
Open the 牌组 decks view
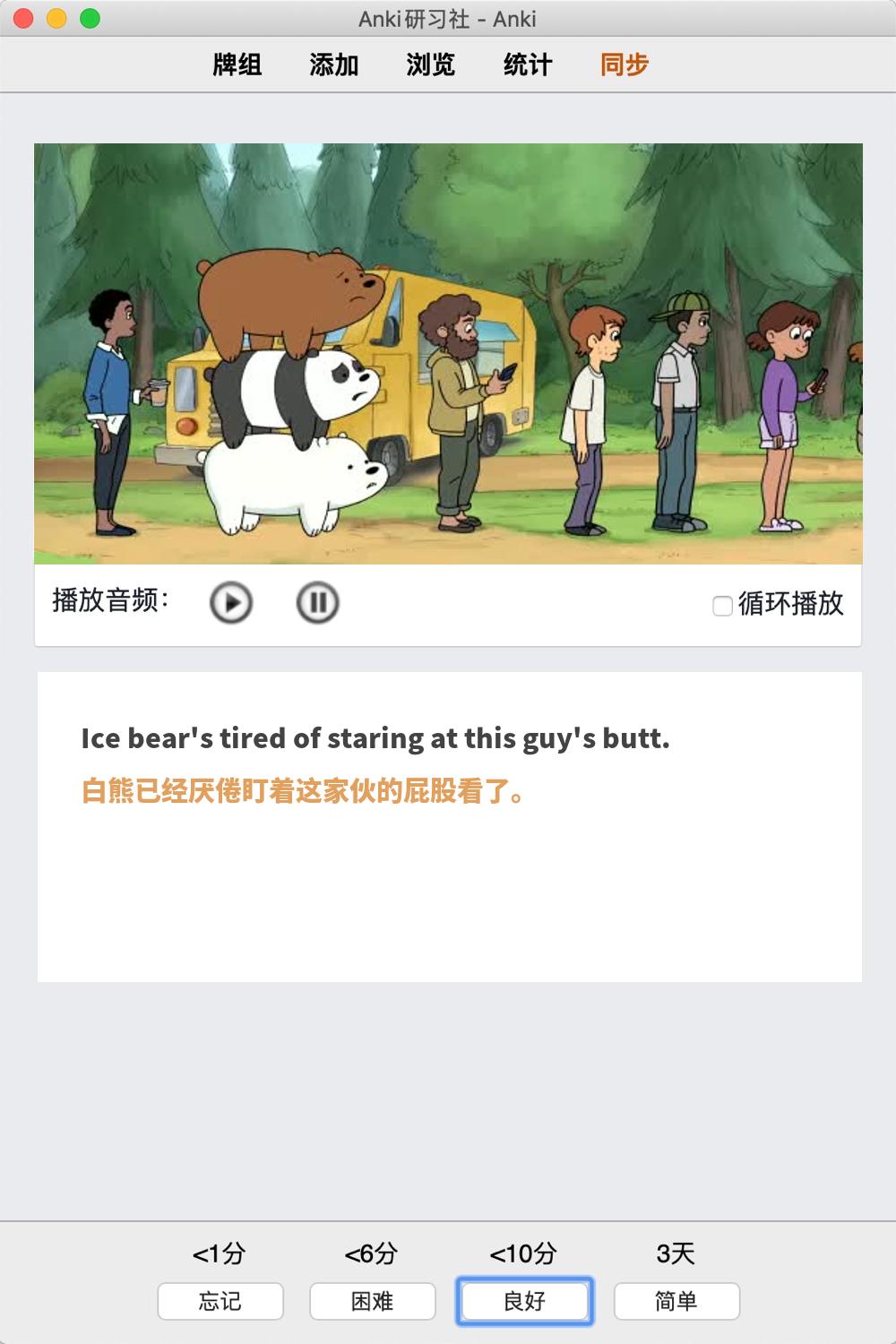coord(237,65)
